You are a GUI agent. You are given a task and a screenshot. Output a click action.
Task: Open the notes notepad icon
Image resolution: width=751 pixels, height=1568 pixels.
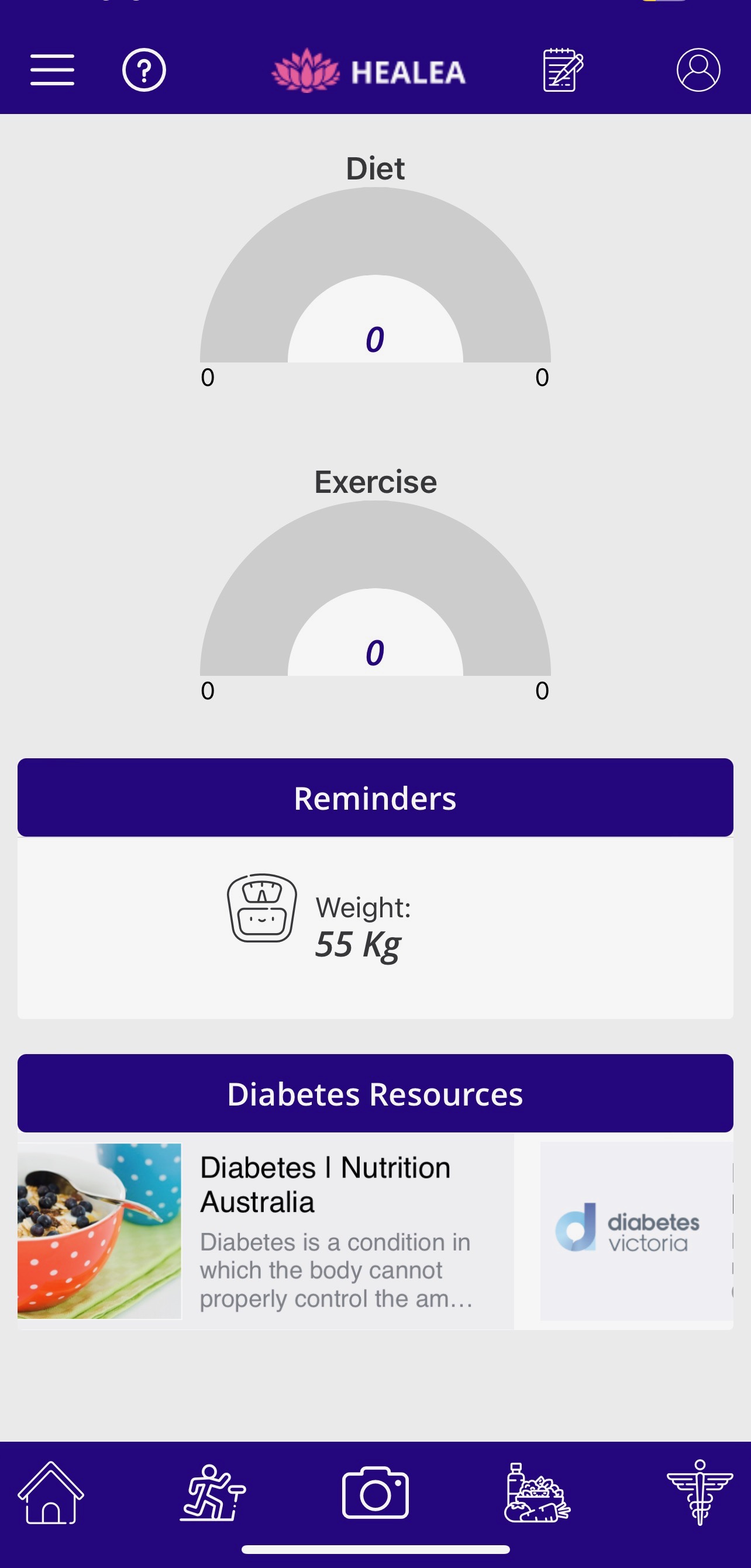563,70
